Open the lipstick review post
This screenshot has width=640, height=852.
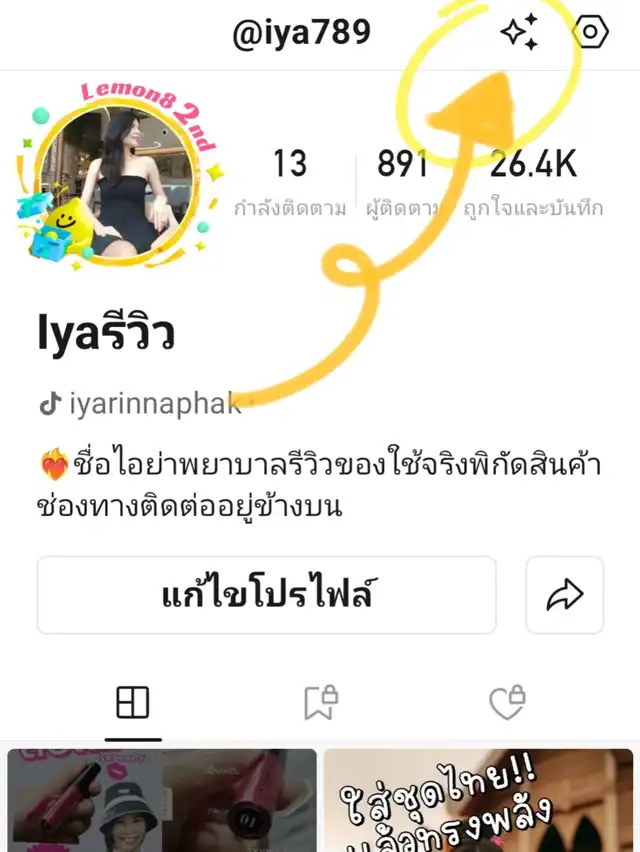(x=162, y=800)
